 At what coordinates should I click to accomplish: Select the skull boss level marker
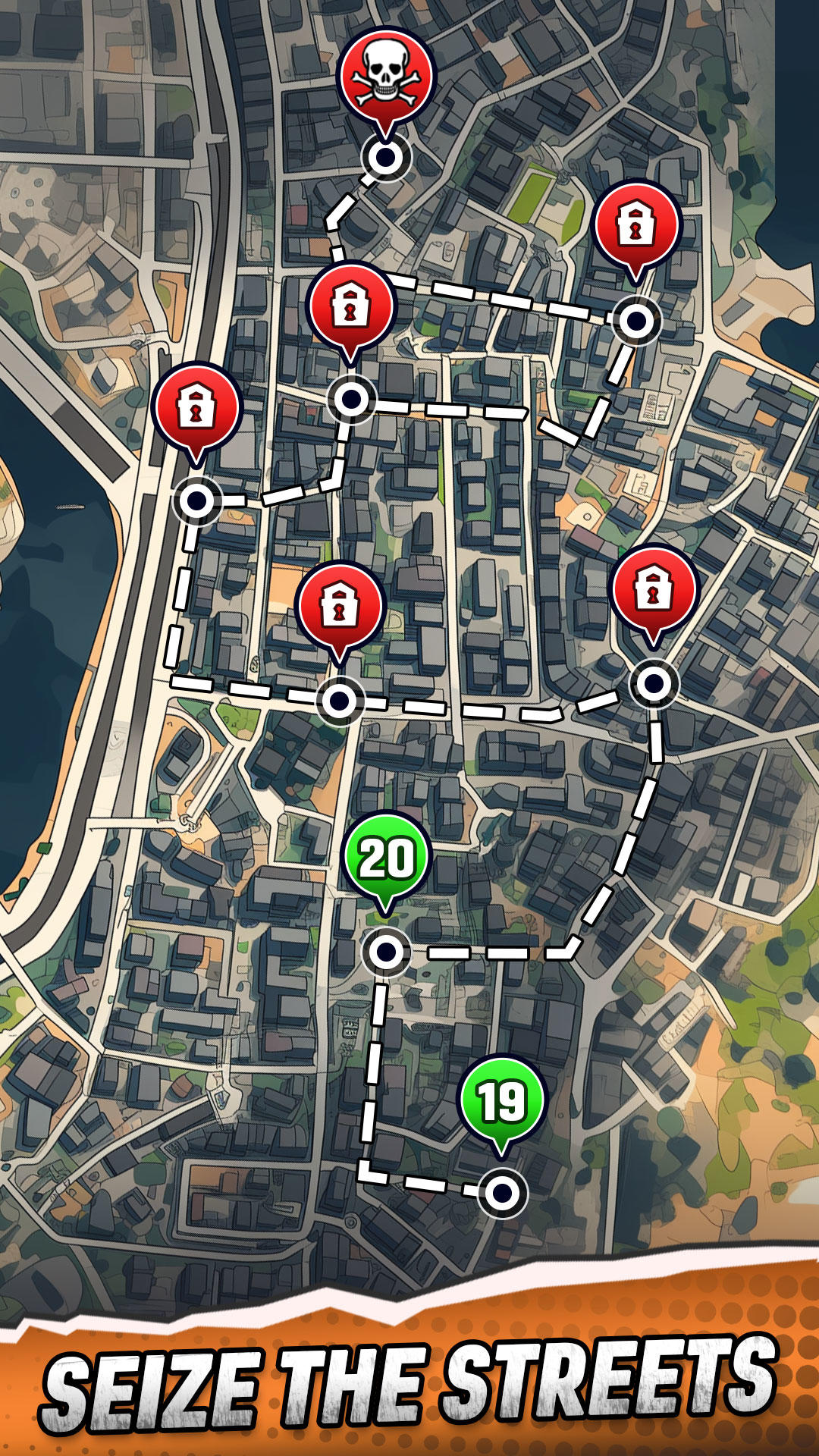pos(388,72)
